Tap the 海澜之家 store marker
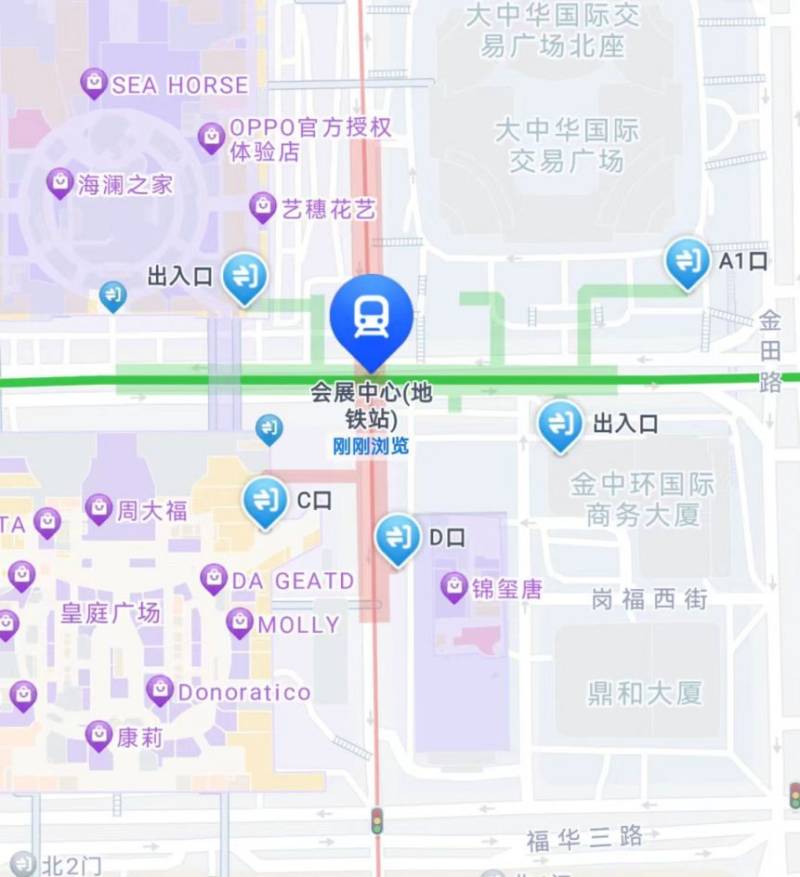Viewport: 800px width, 877px height. pyautogui.click(x=60, y=182)
